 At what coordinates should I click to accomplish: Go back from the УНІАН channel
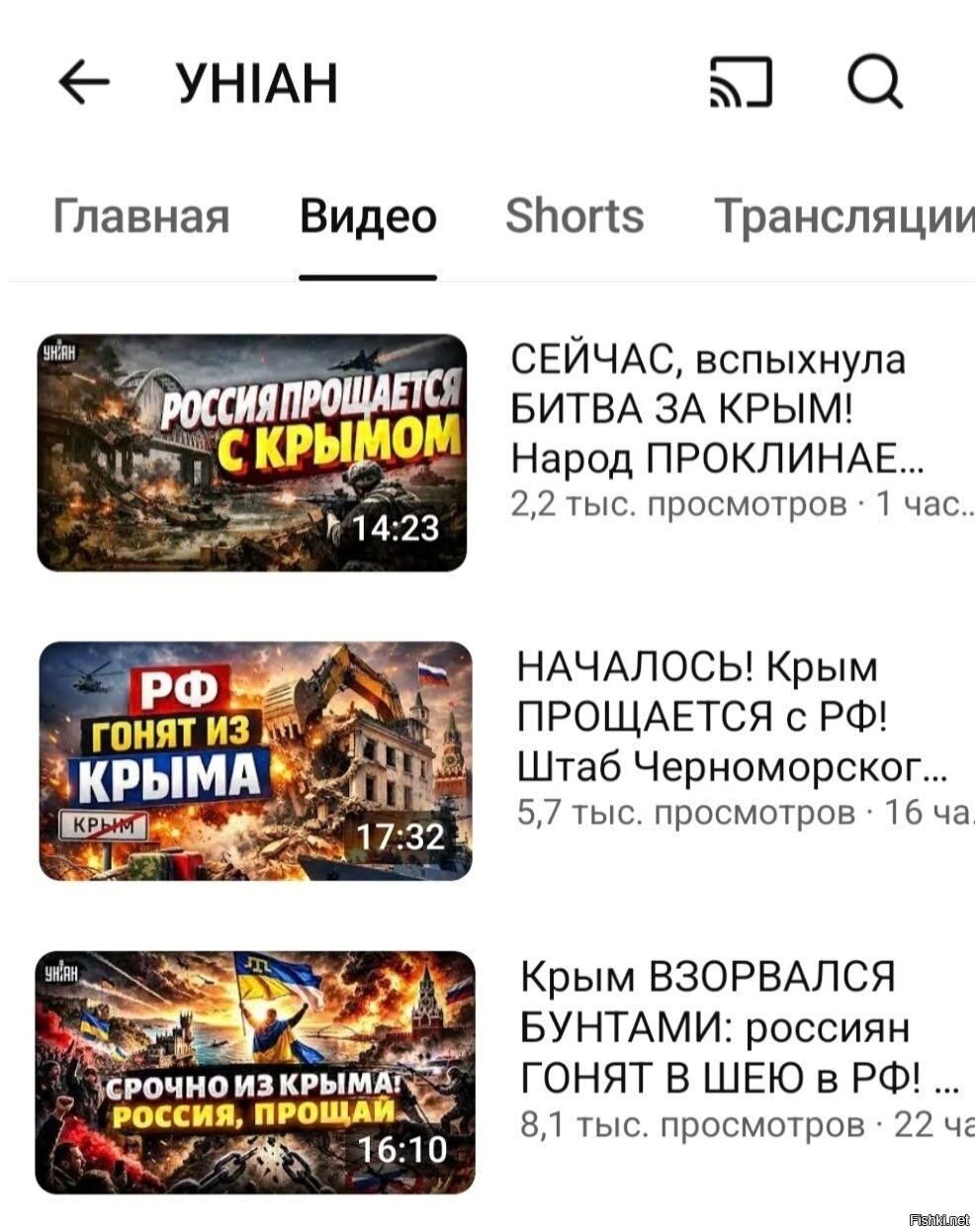pyautogui.click(x=84, y=82)
